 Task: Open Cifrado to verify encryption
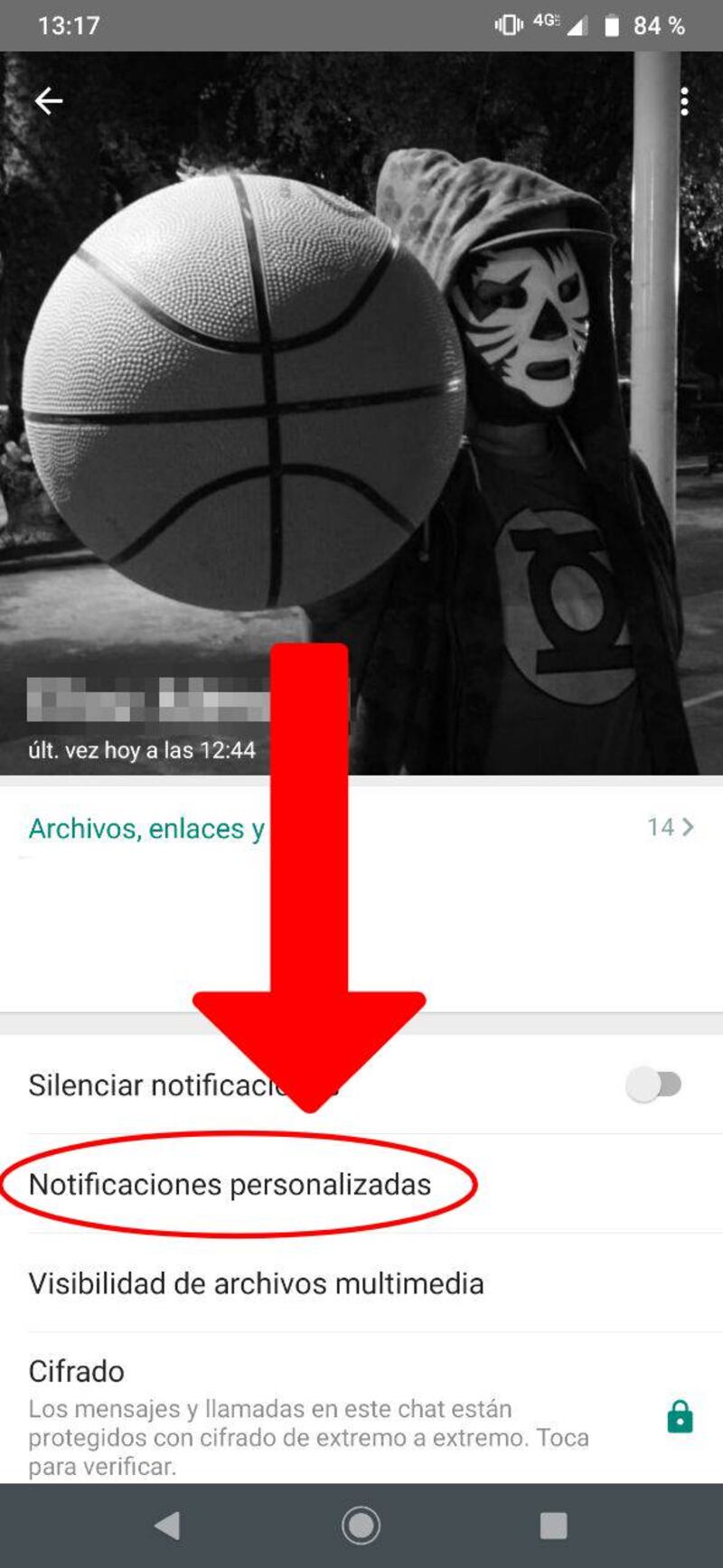tap(307, 1417)
